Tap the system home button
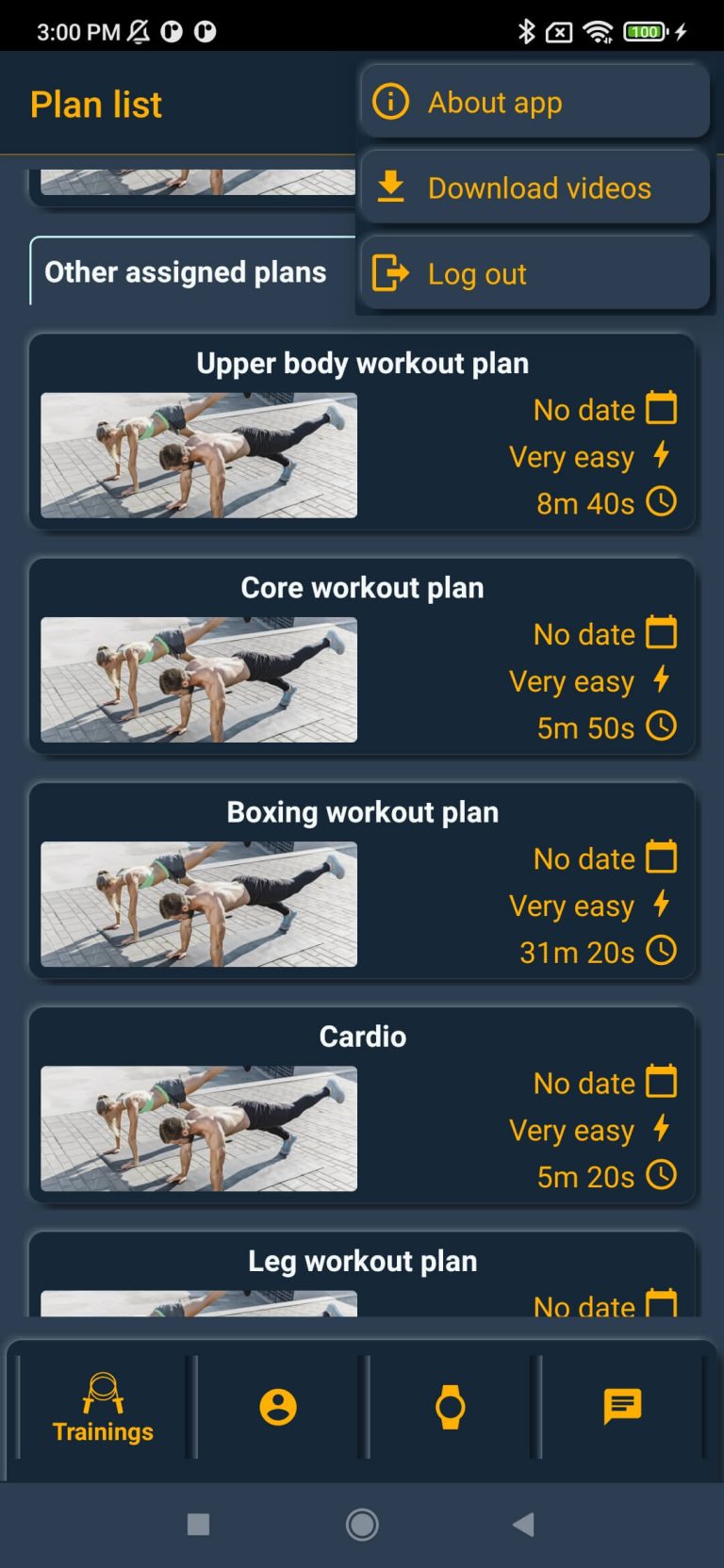Screen dimensions: 724x1568 pos(362,1524)
